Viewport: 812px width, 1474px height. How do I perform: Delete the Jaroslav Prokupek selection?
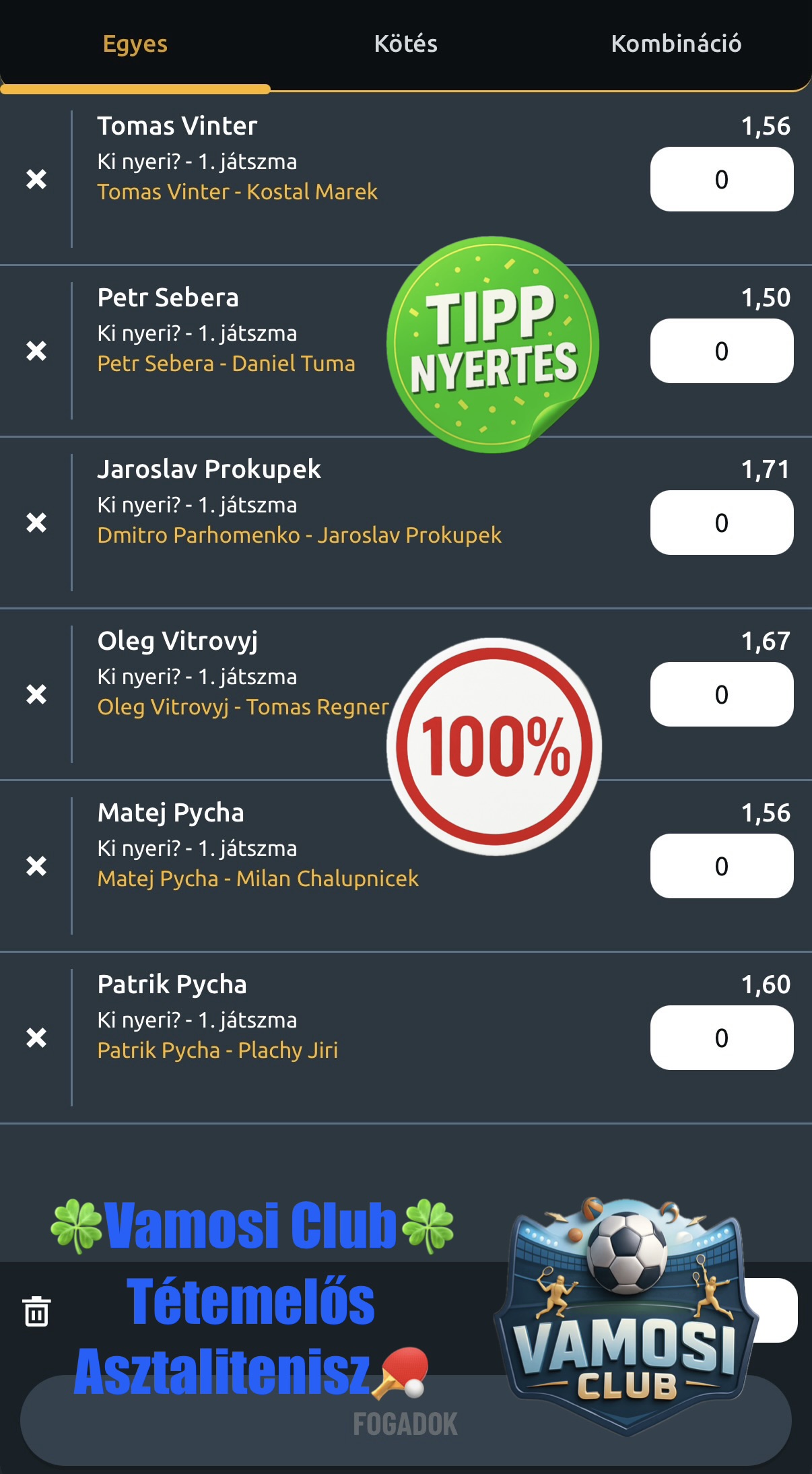pos(36,523)
